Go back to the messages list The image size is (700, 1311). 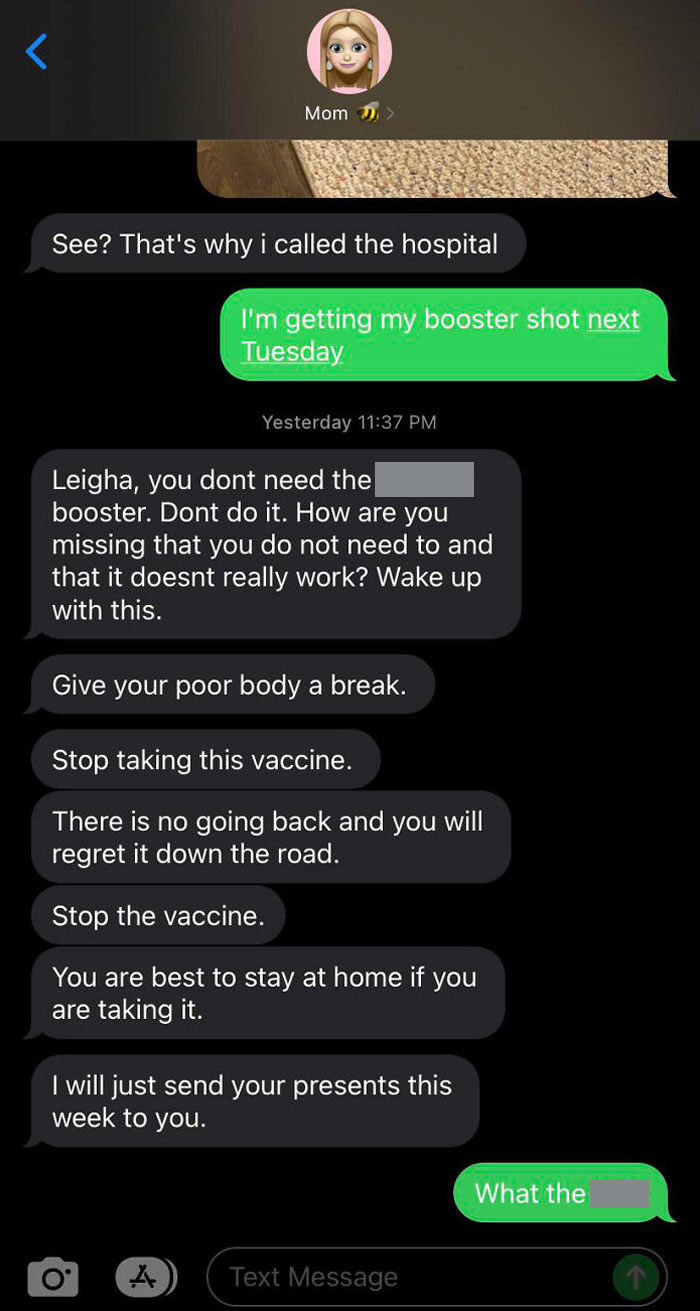click(x=36, y=50)
